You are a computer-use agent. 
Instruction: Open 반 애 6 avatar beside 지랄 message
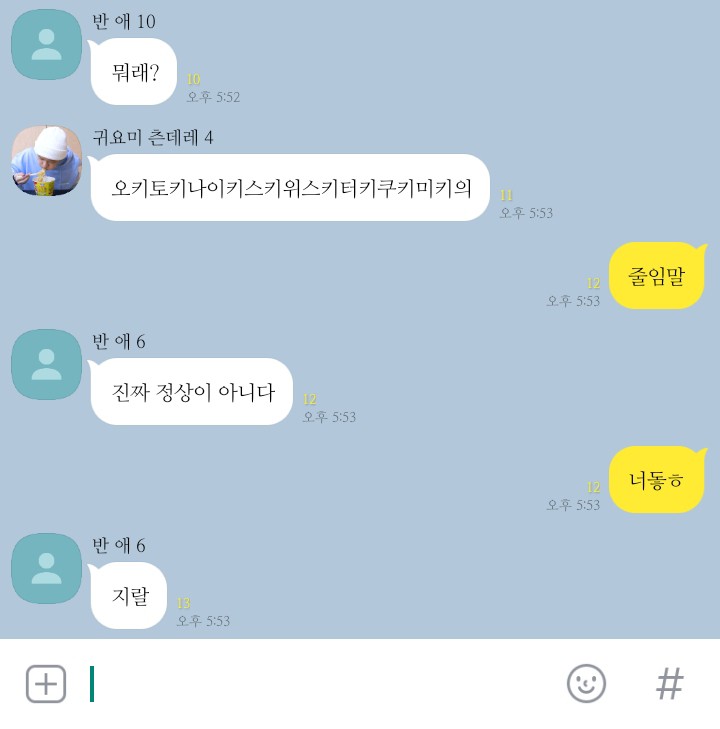click(x=47, y=568)
